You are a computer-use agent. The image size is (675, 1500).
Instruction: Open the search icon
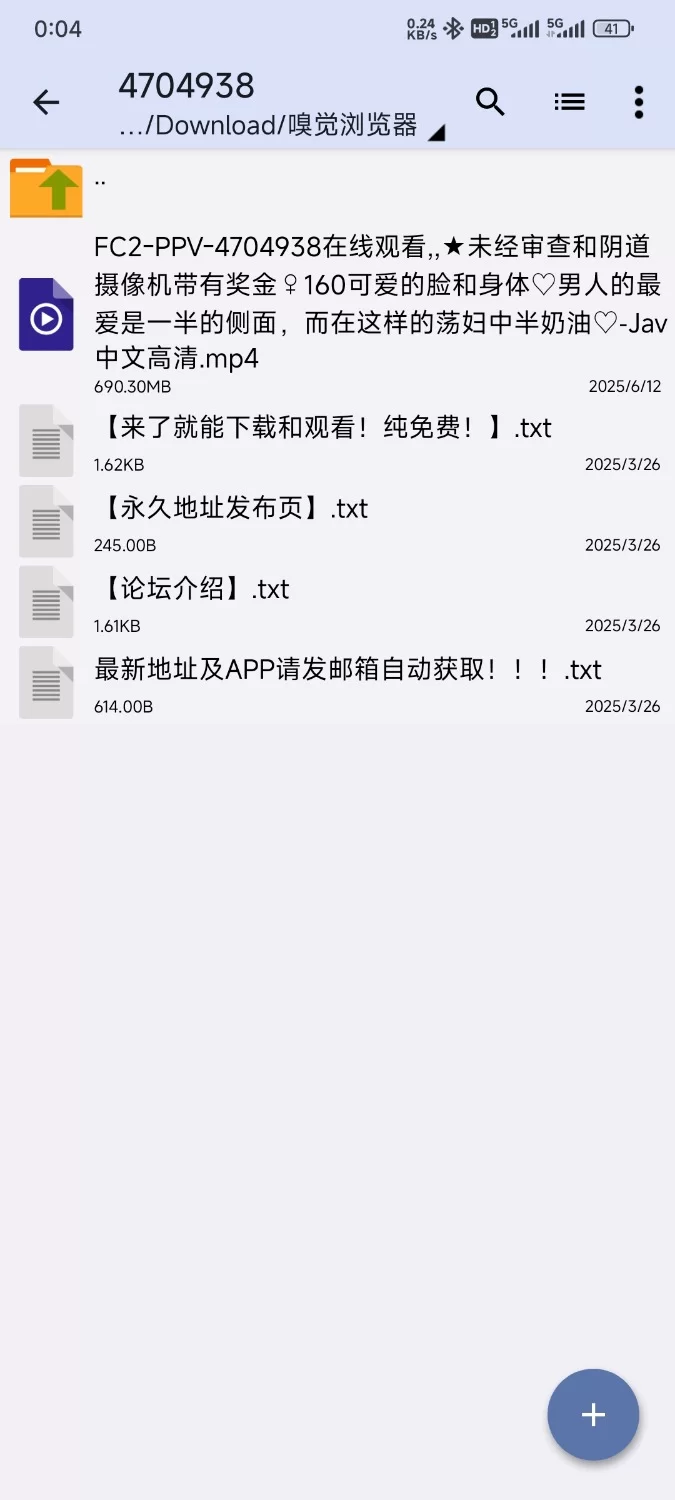point(490,102)
